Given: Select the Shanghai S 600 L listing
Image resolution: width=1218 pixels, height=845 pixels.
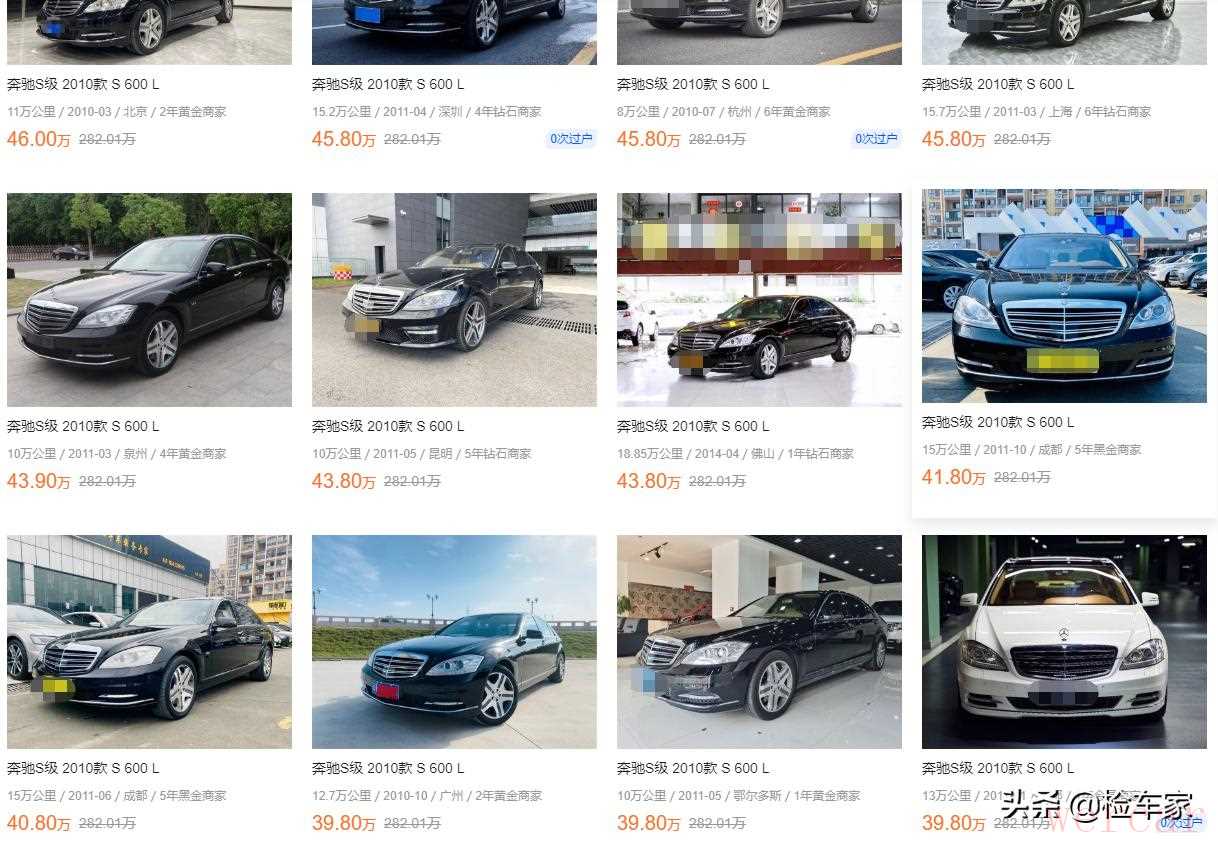Looking at the screenshot, I should click(x=998, y=84).
